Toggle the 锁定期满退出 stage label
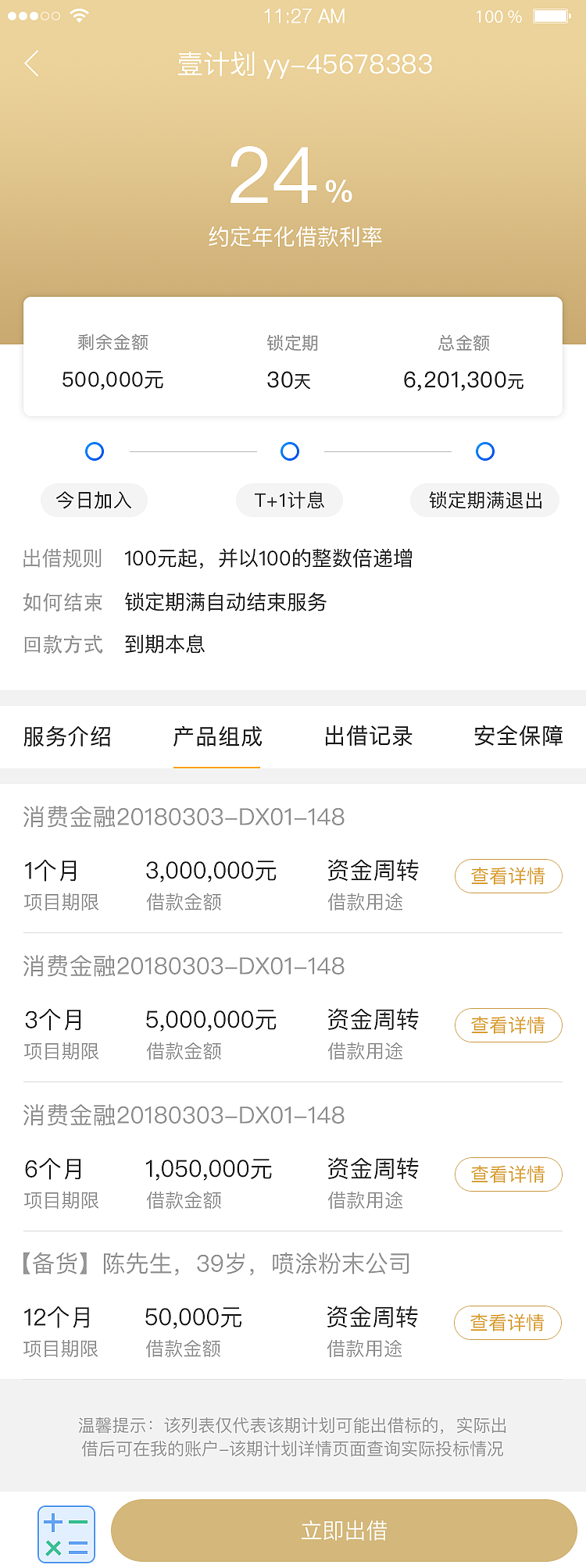This screenshot has height=1568, width=586. pos(486,501)
